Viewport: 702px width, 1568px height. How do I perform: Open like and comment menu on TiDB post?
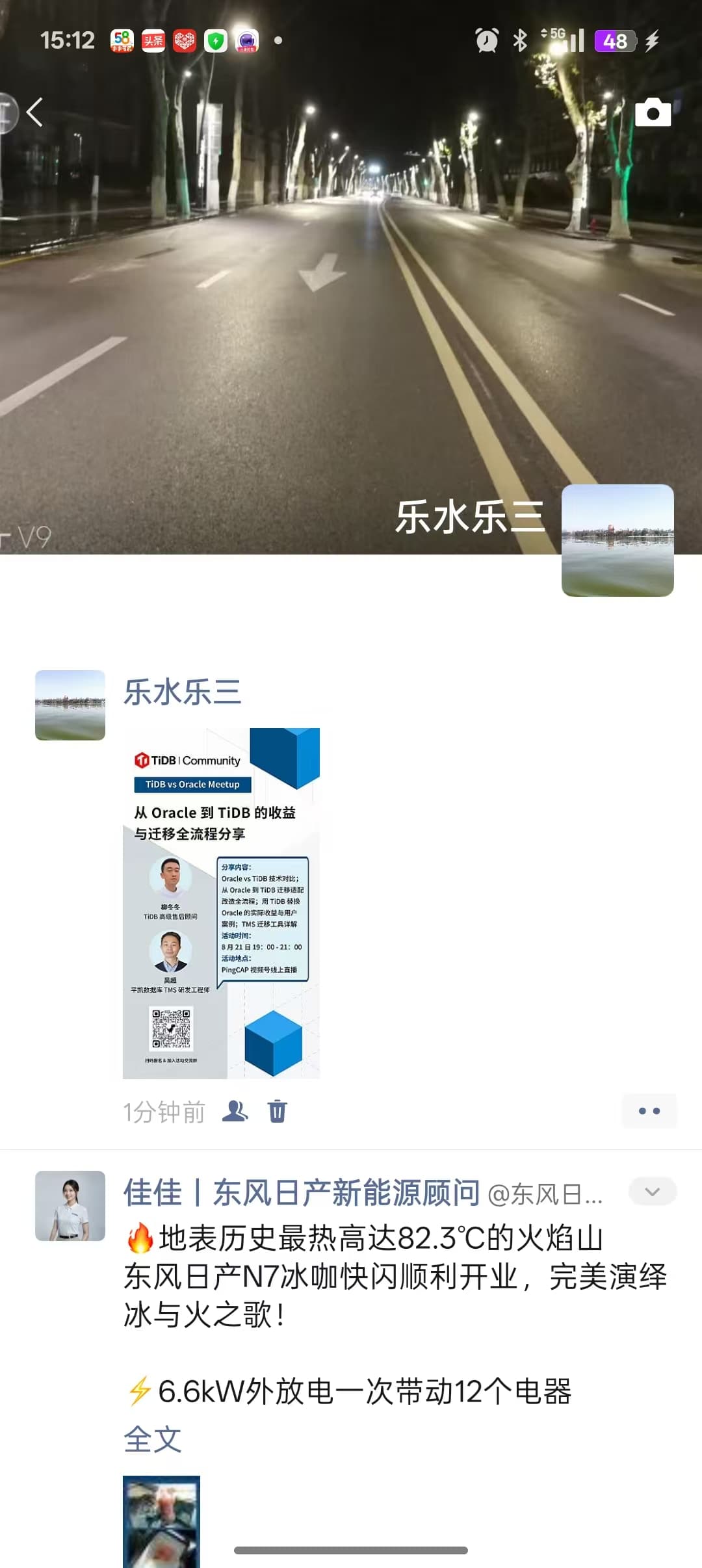[x=649, y=1111]
